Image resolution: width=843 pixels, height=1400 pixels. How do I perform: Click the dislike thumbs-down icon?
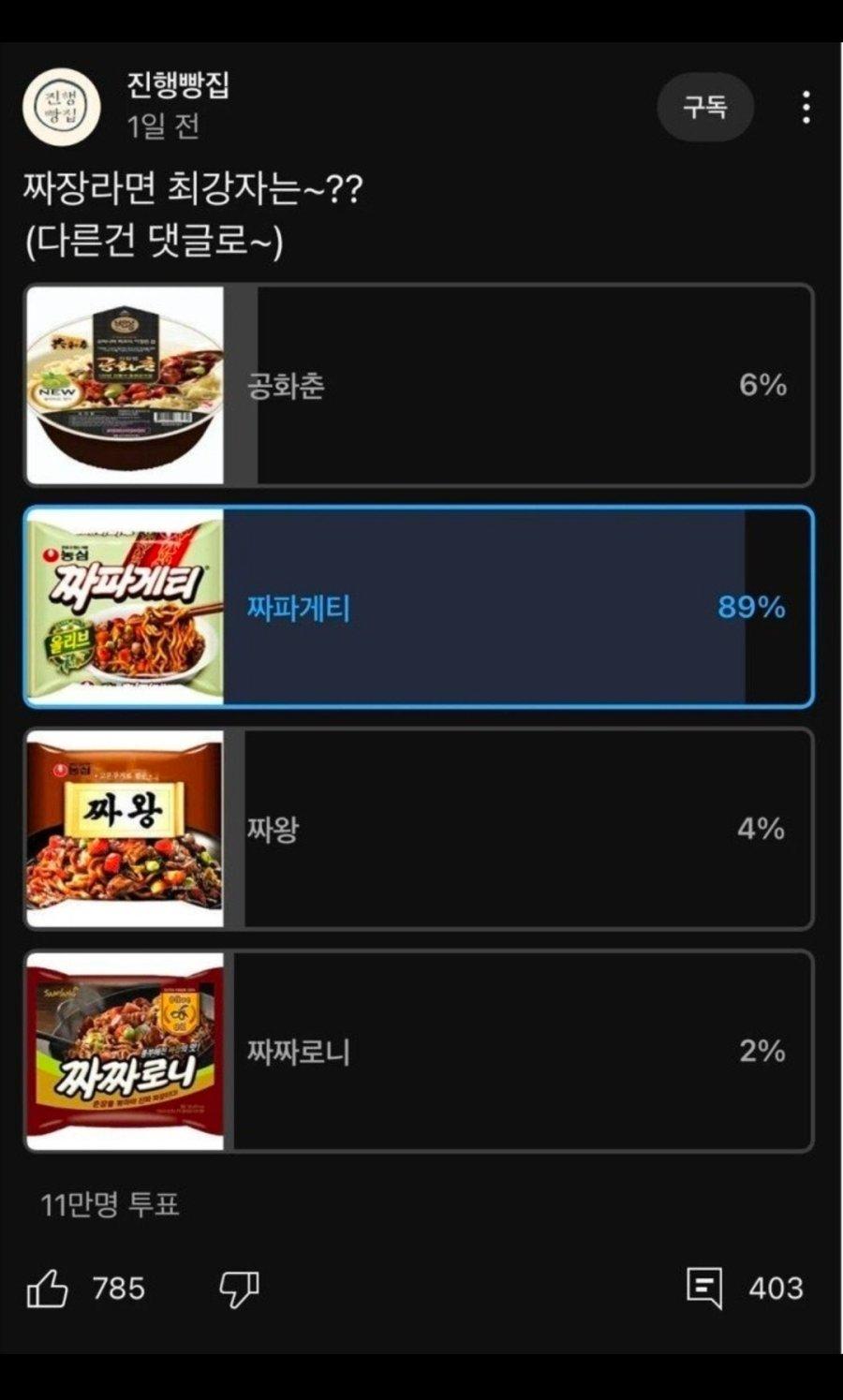click(242, 1290)
